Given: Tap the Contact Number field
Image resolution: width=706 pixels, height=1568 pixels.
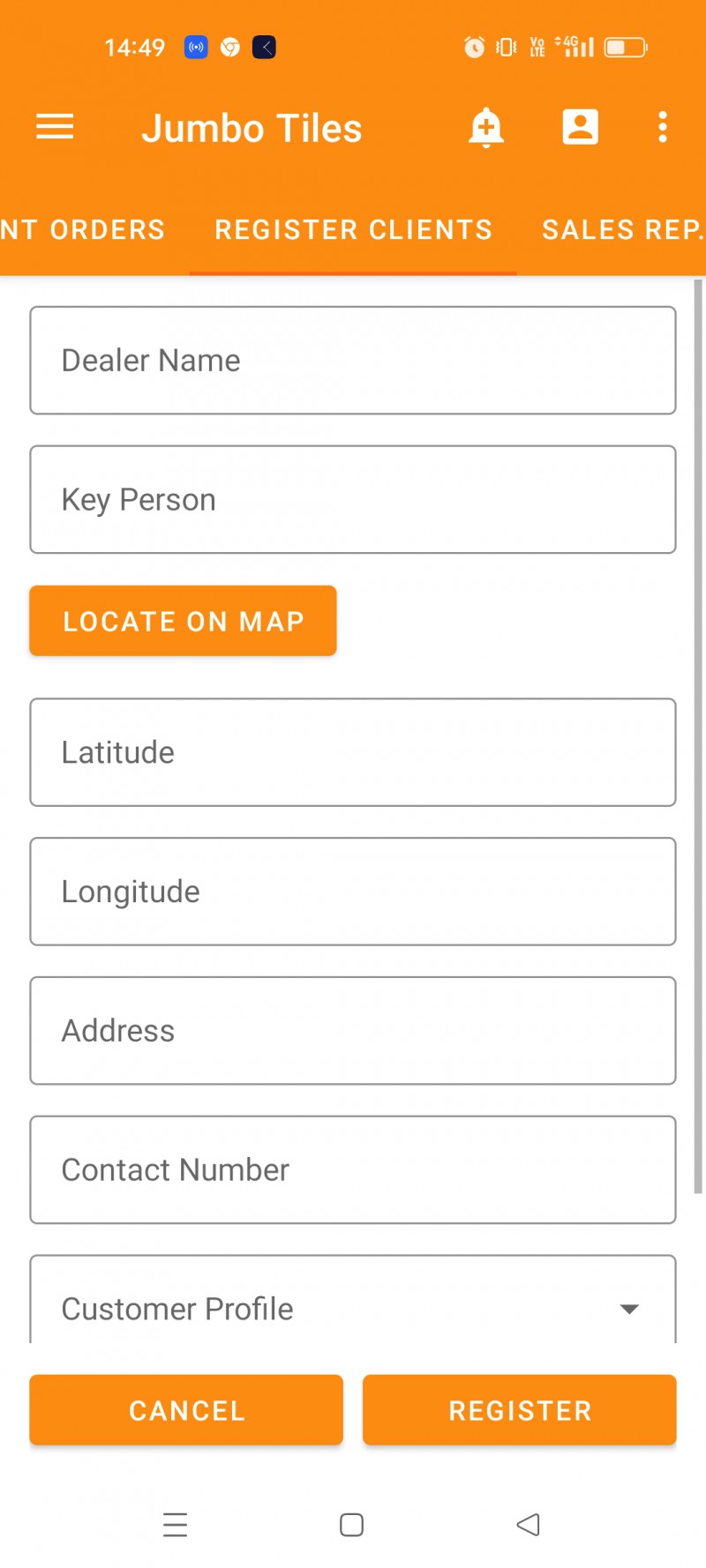Looking at the screenshot, I should pyautogui.click(x=353, y=1170).
